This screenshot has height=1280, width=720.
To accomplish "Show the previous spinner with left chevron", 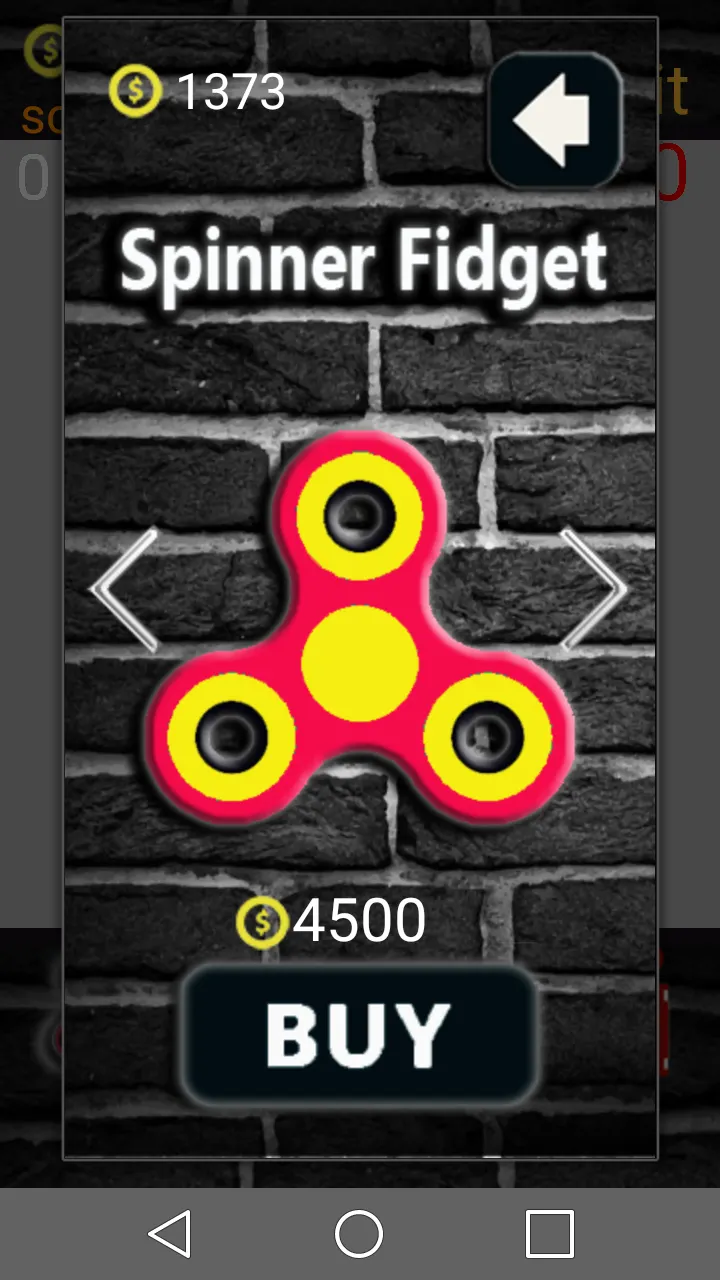I will 125,590.
